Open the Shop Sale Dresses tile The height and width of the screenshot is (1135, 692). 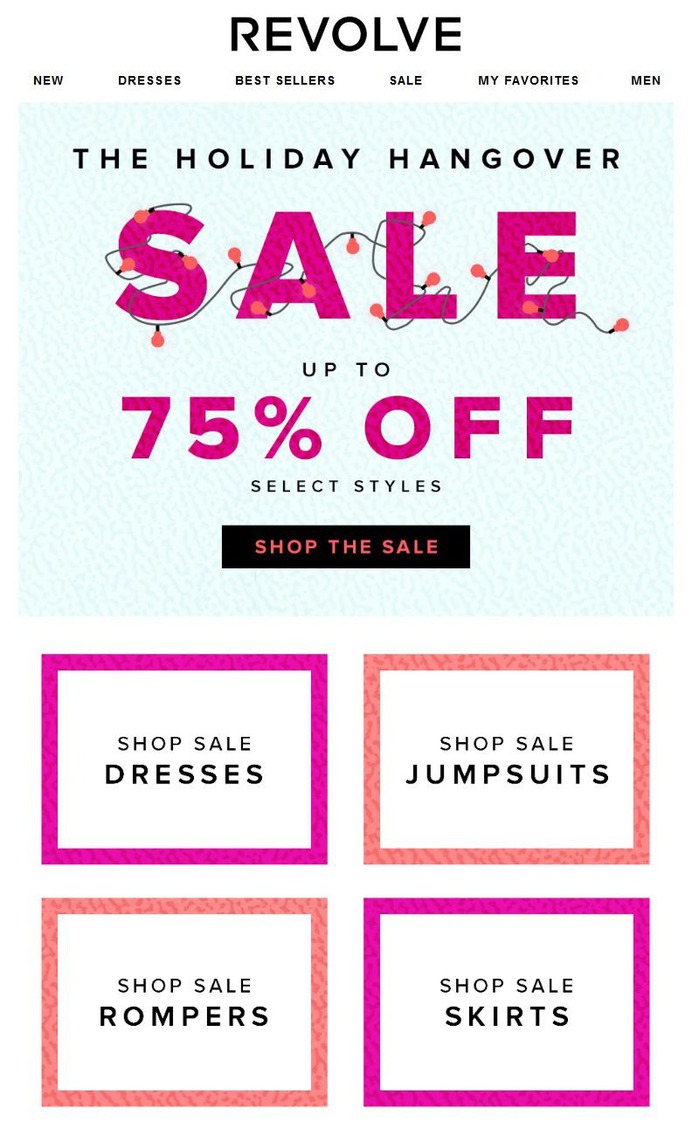coord(185,759)
